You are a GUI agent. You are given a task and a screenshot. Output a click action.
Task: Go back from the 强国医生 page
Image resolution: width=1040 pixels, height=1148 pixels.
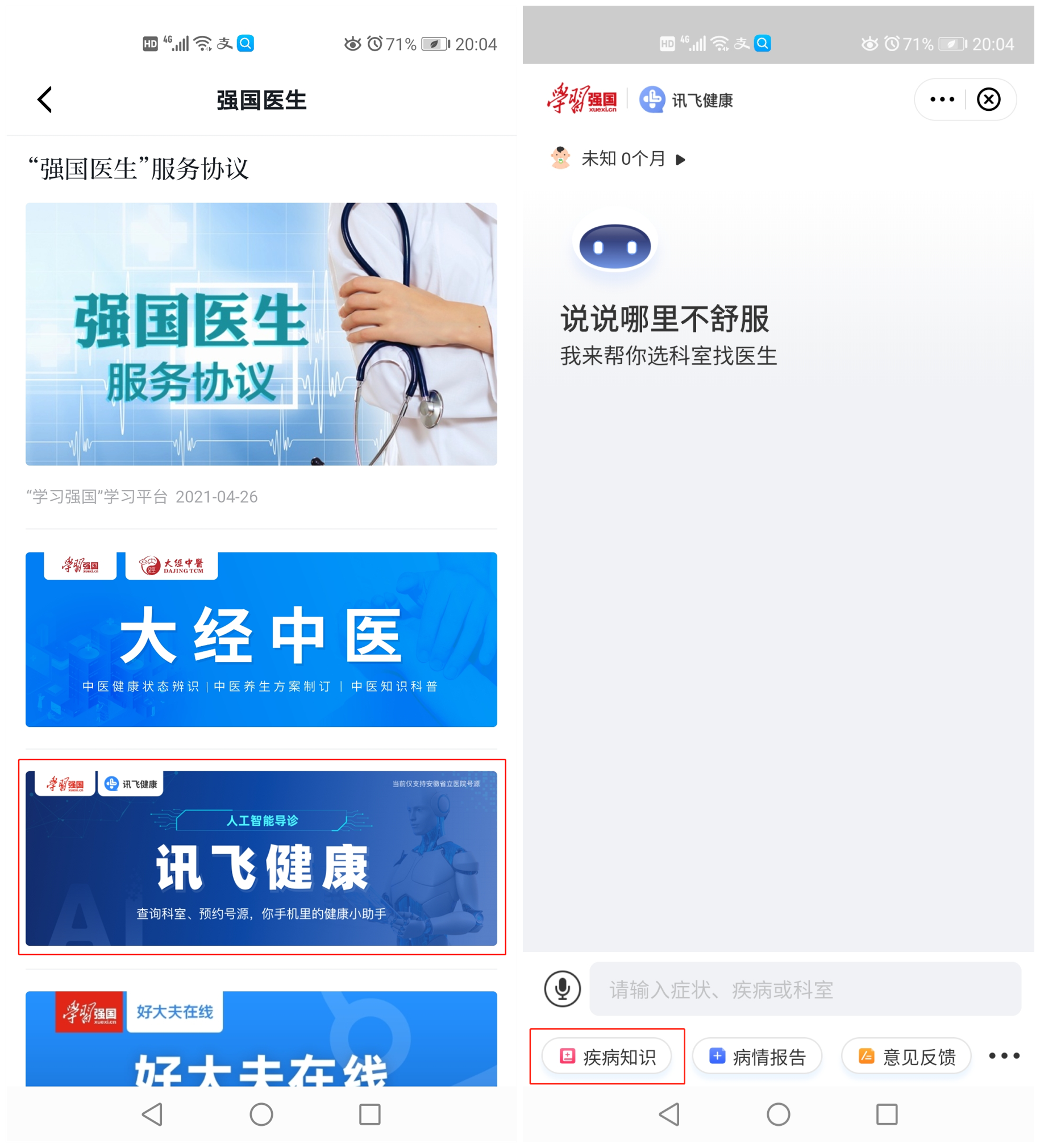point(45,100)
